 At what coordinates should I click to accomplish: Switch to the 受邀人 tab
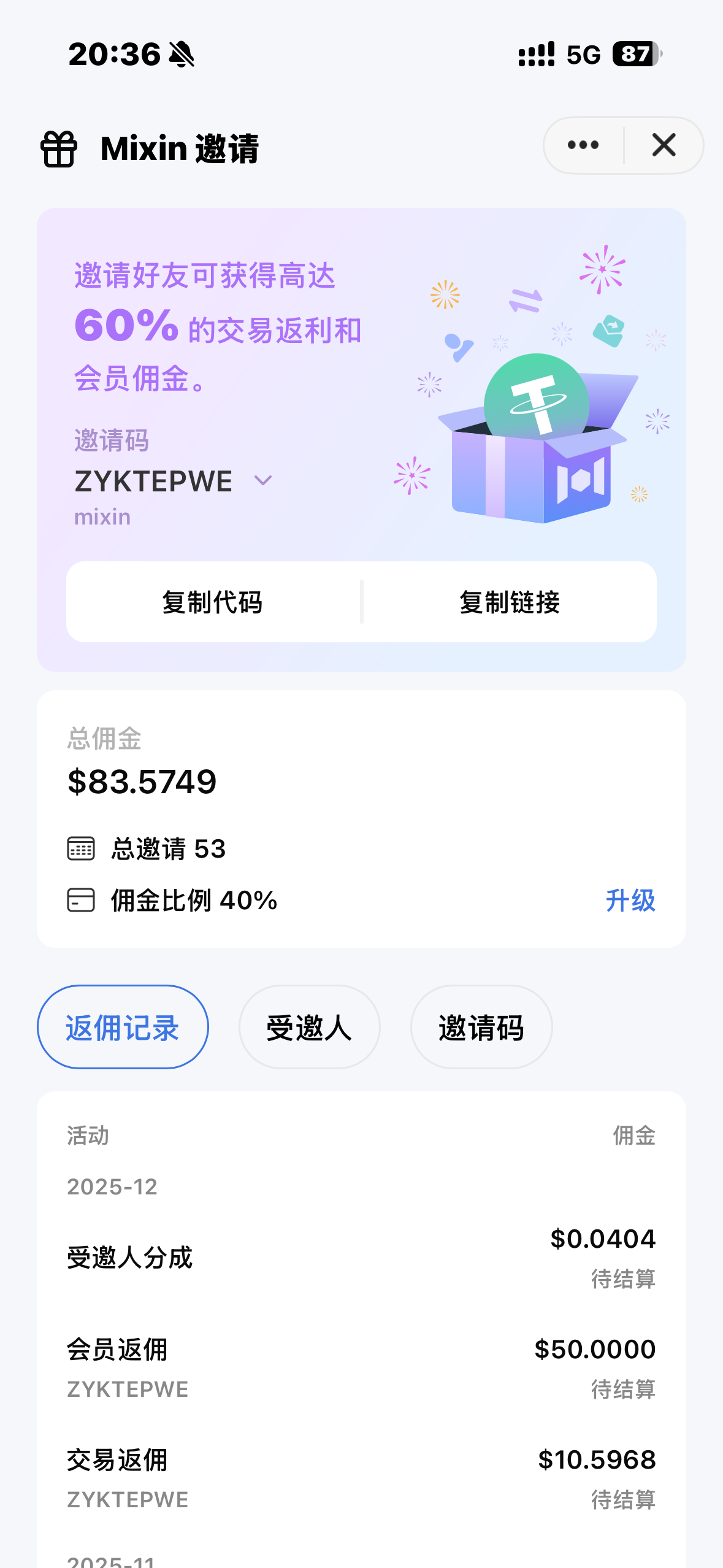tap(309, 1027)
